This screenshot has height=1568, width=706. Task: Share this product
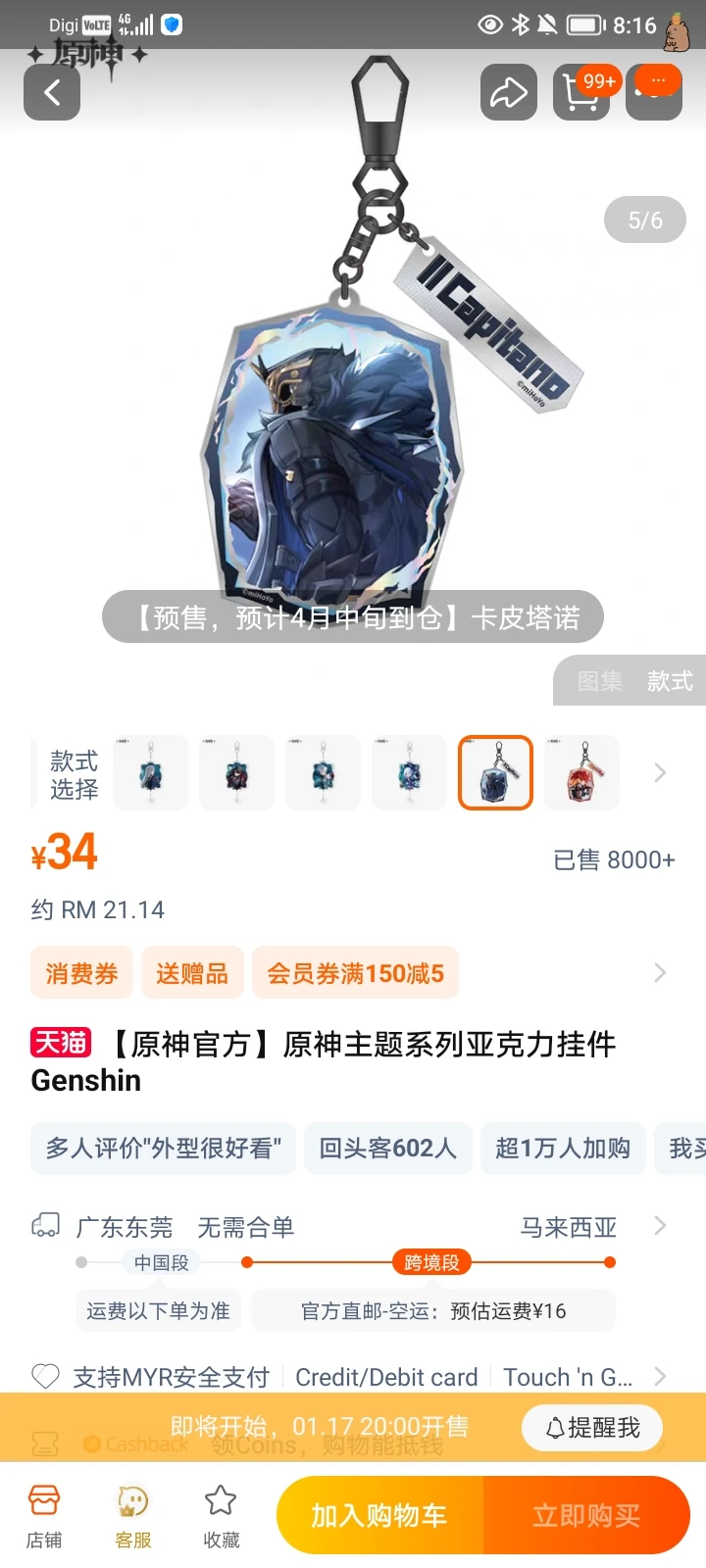[x=508, y=93]
